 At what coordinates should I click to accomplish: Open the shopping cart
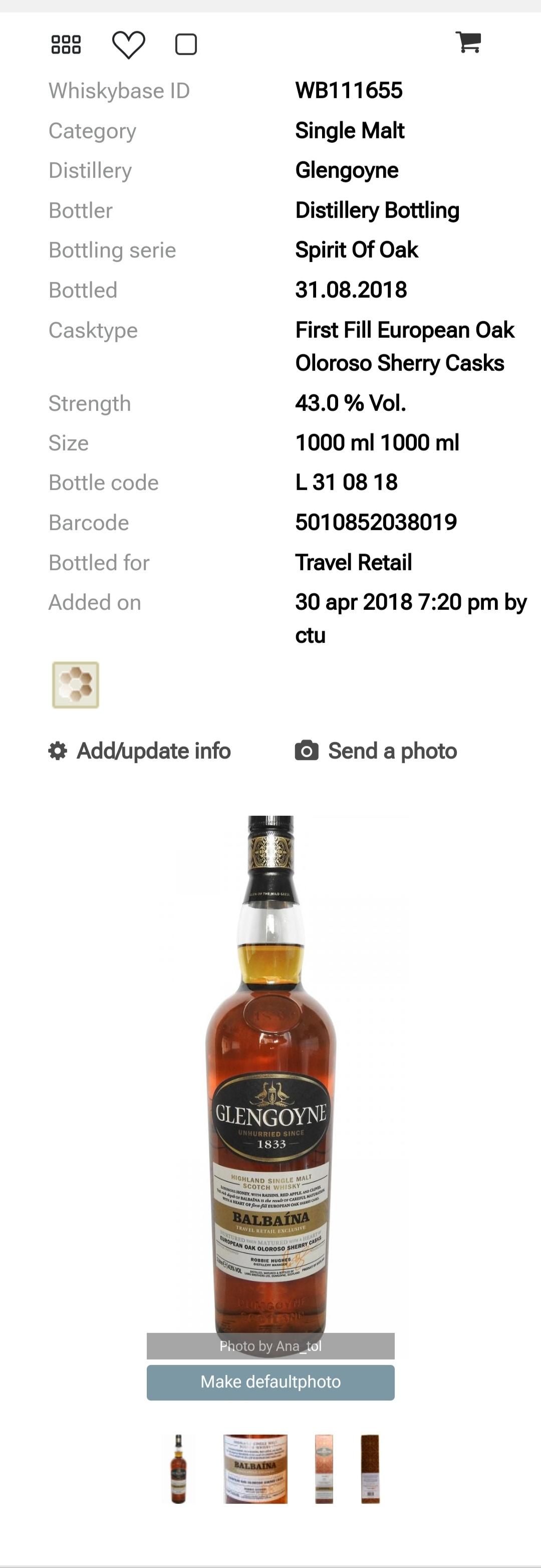(468, 43)
